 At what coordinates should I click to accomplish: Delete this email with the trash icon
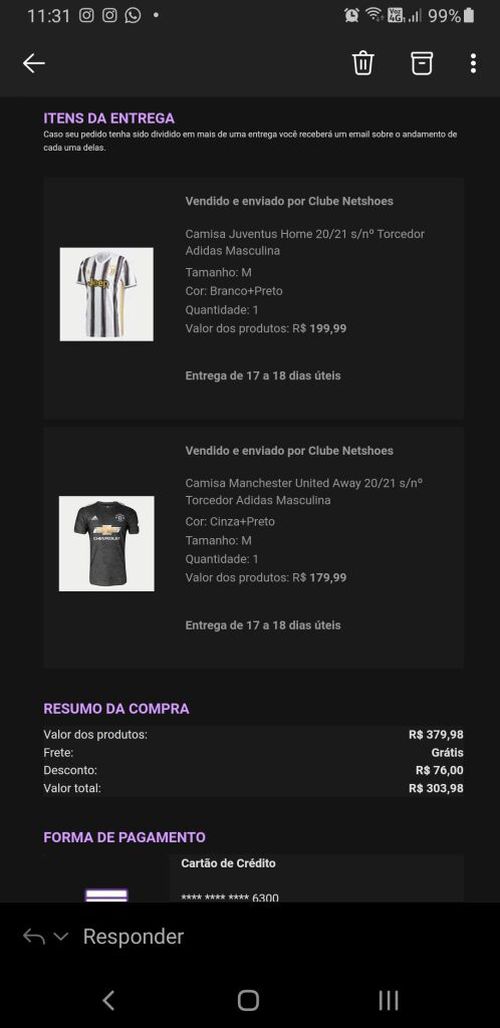(363, 64)
